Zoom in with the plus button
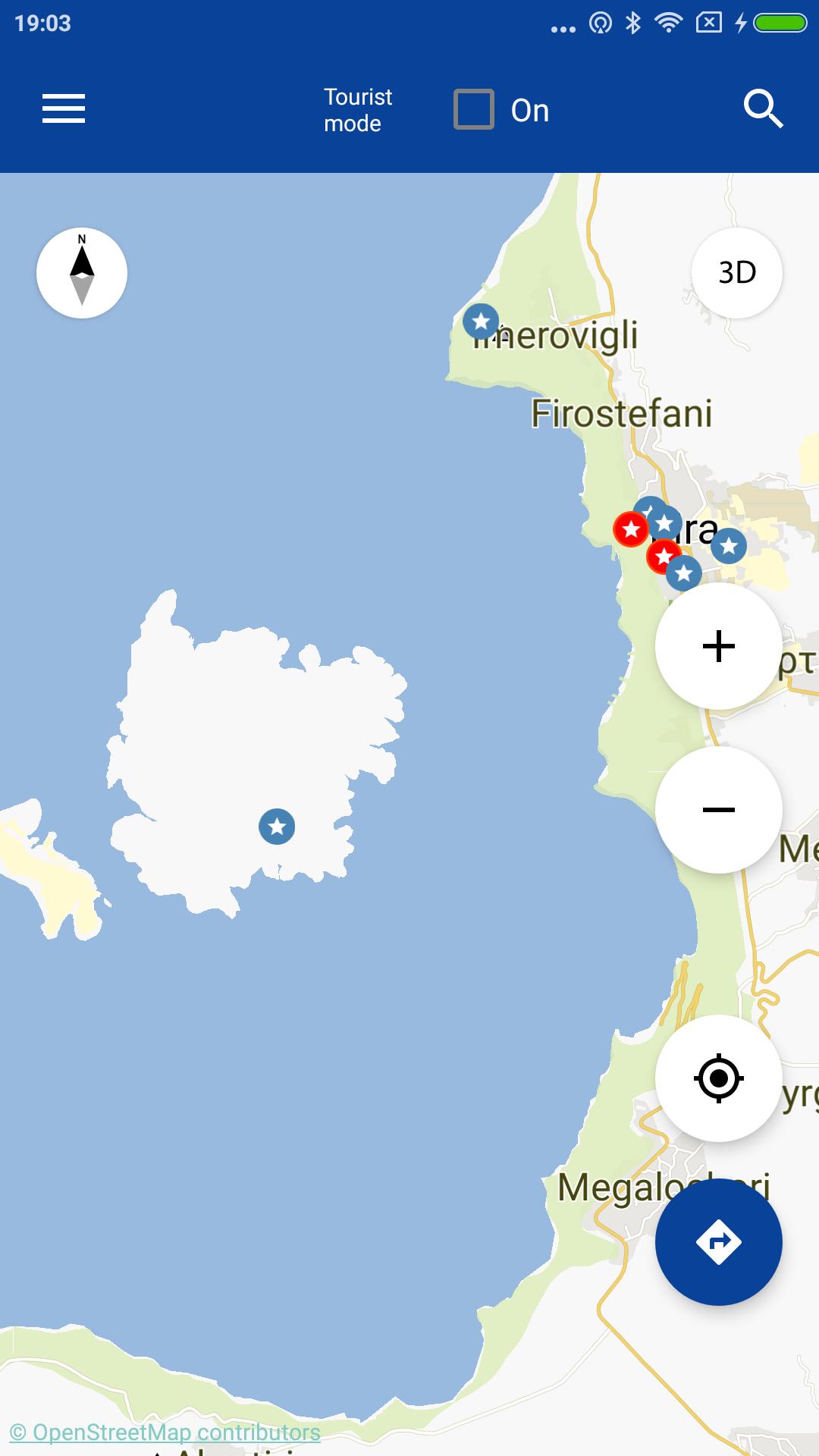This screenshot has height=1456, width=819. [x=718, y=647]
